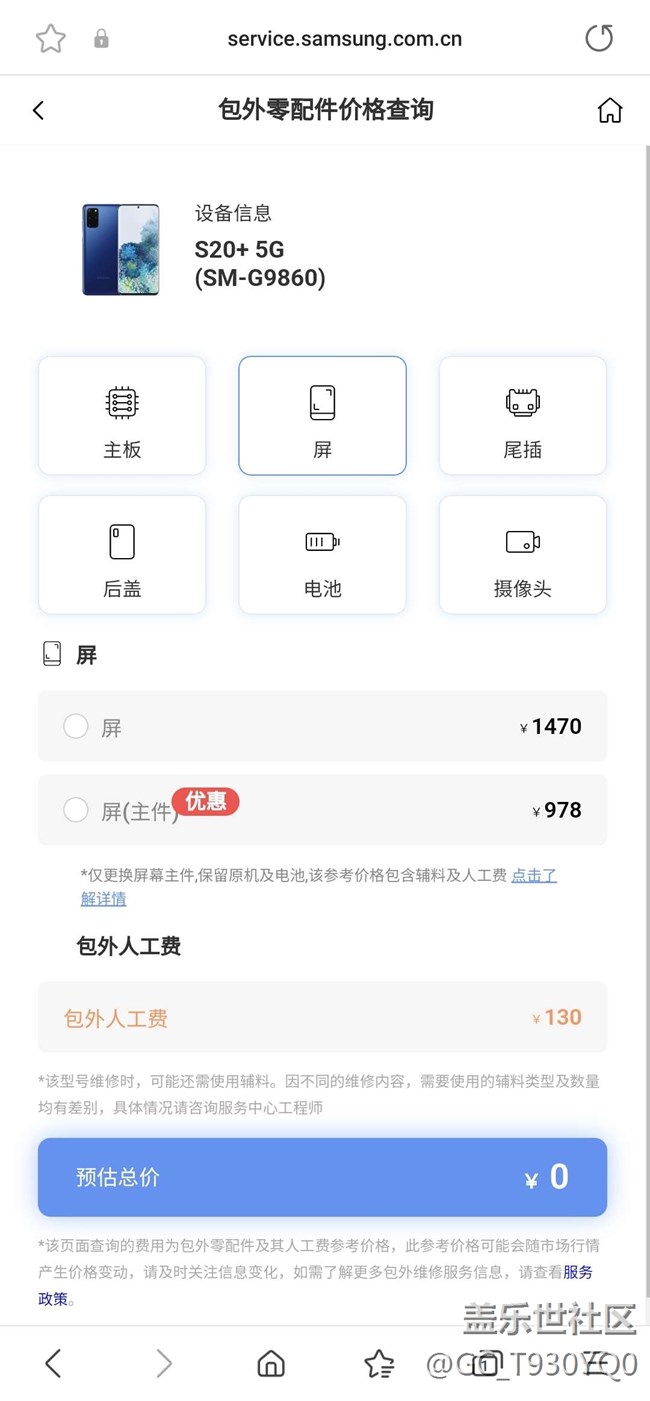Open the home icon in the header
Viewport: 650px width, 1401px height.
tap(609, 110)
